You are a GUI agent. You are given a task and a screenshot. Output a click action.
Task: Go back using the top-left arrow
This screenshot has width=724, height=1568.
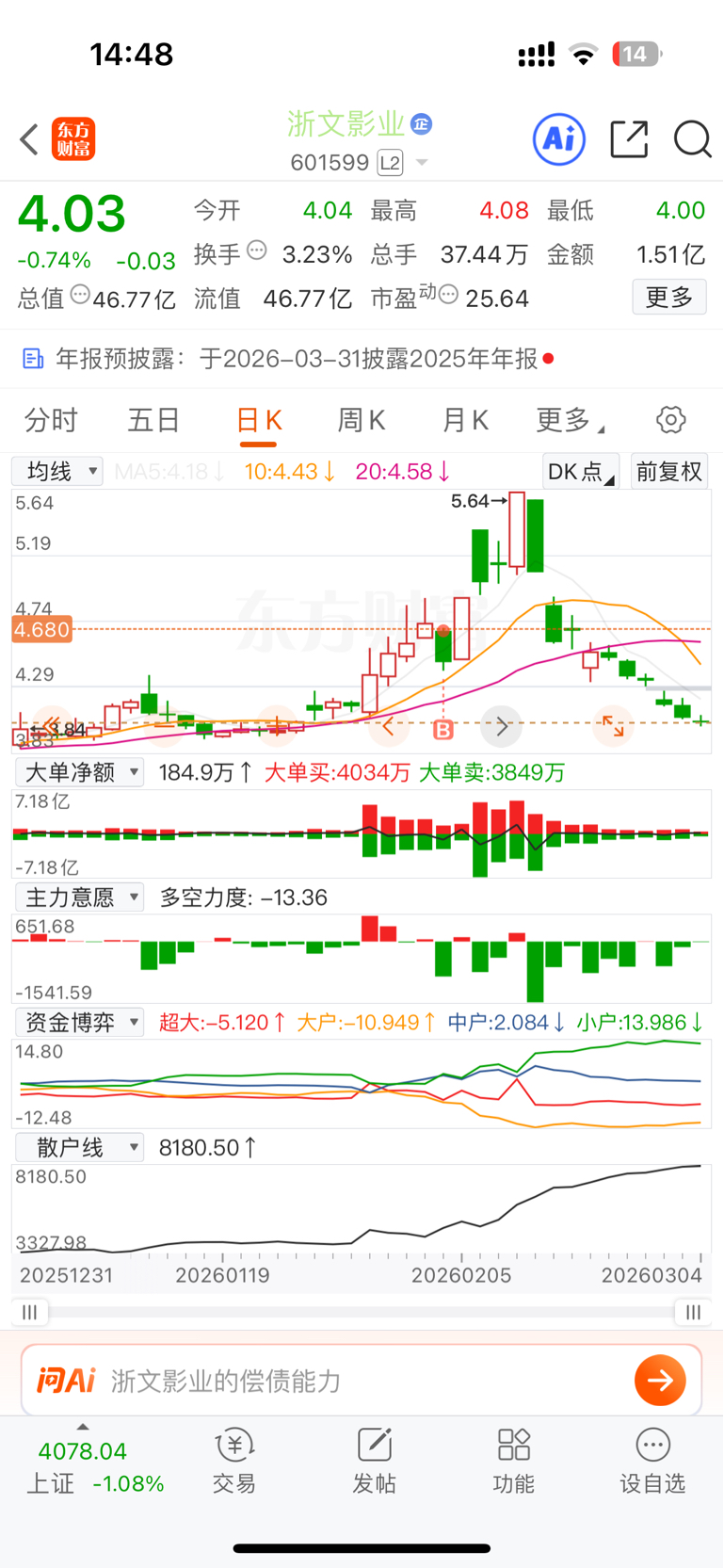[29, 139]
